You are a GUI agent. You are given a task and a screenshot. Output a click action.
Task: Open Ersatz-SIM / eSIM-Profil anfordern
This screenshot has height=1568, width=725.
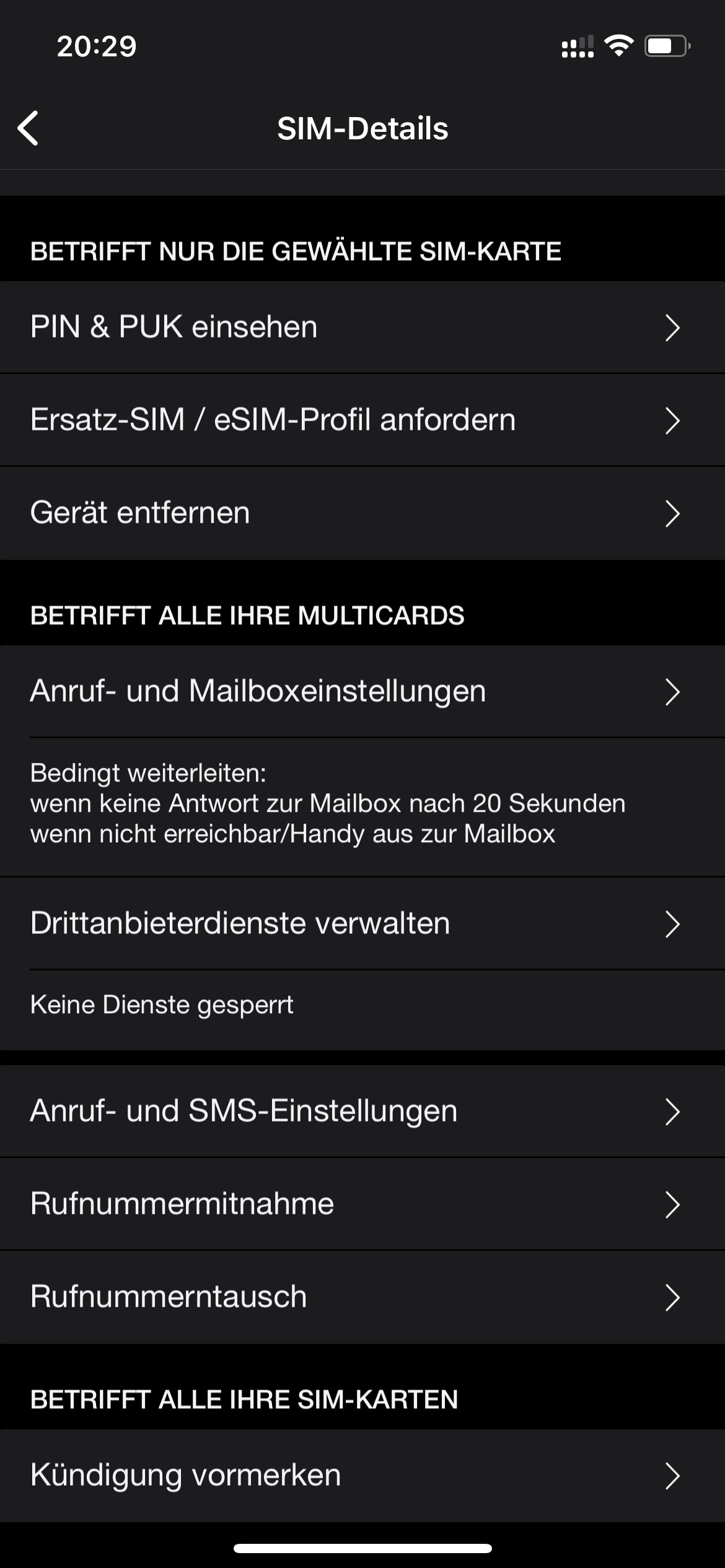coord(362,420)
